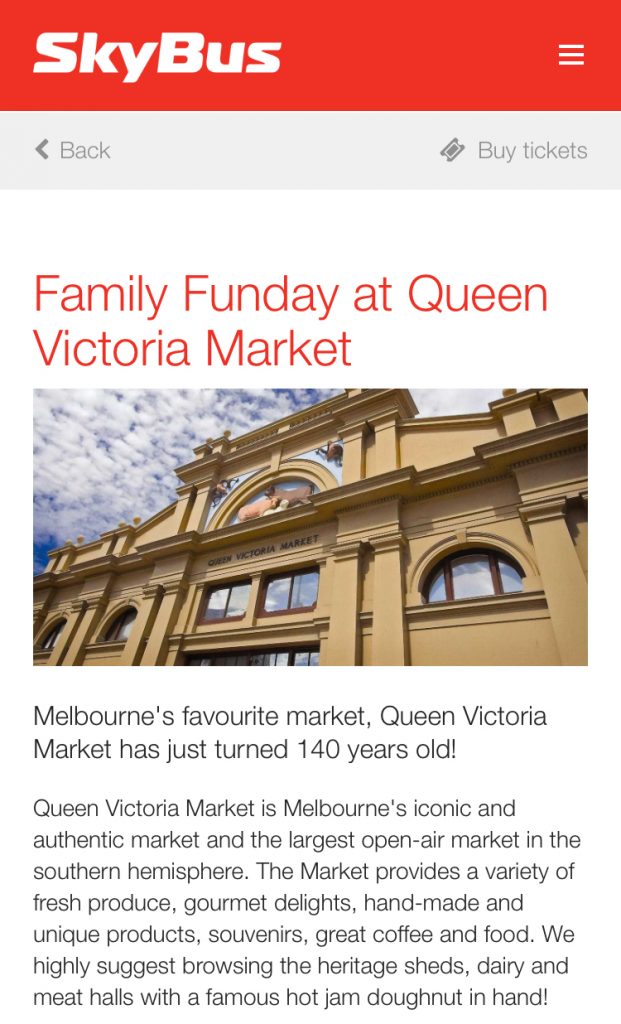Open the SkyBus home logo
The width and height of the screenshot is (621, 1024).
coord(157,55)
